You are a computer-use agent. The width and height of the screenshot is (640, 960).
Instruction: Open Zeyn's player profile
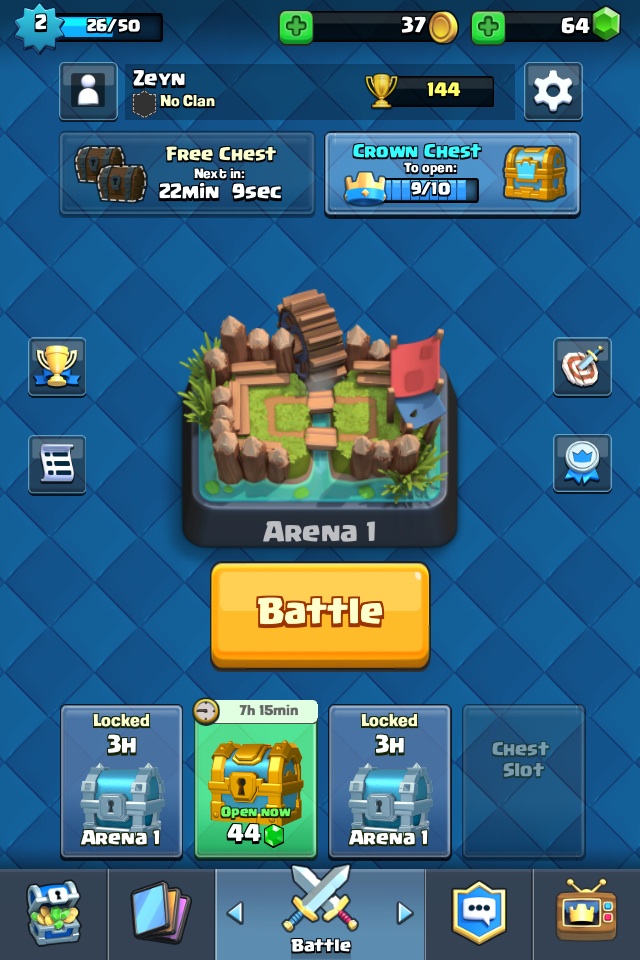(x=89, y=91)
